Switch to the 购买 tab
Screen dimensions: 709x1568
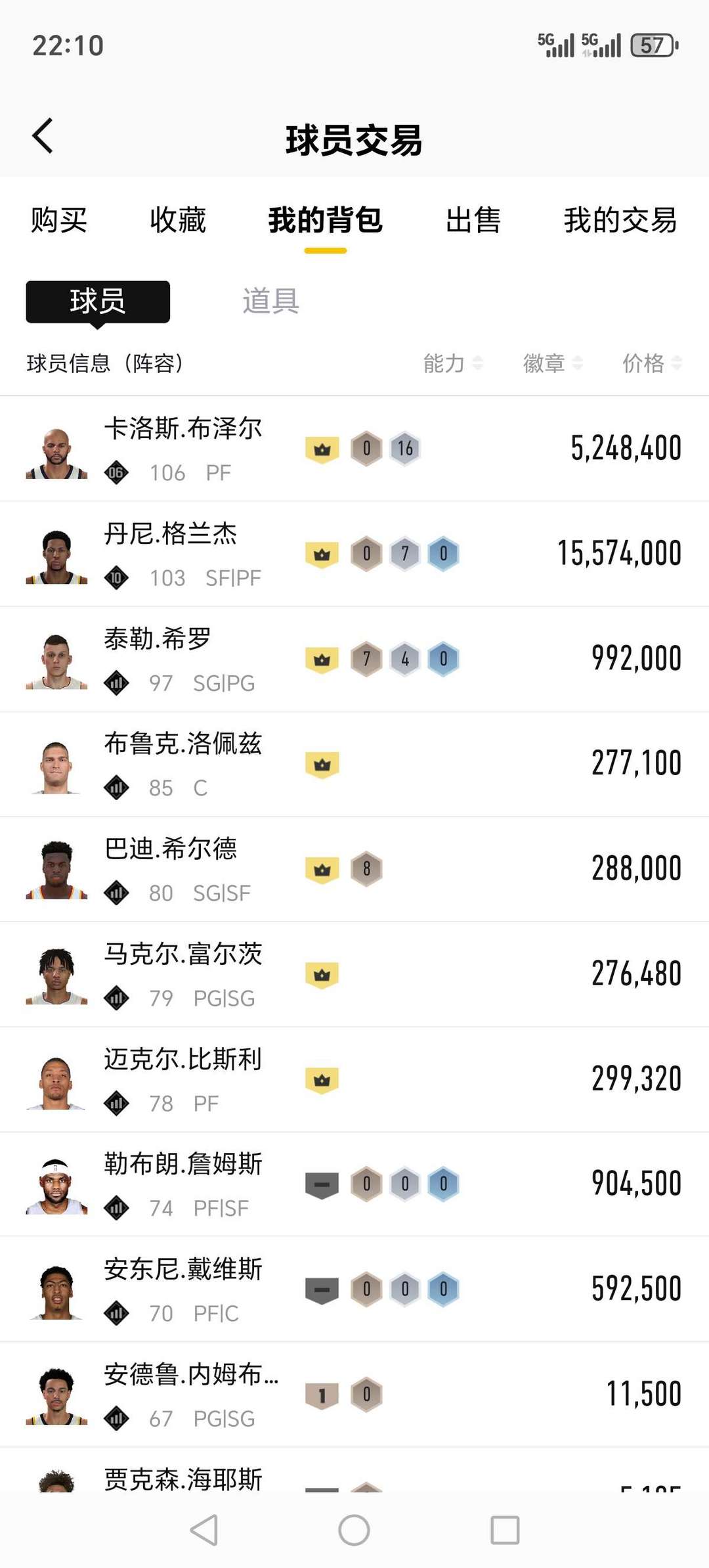59,220
